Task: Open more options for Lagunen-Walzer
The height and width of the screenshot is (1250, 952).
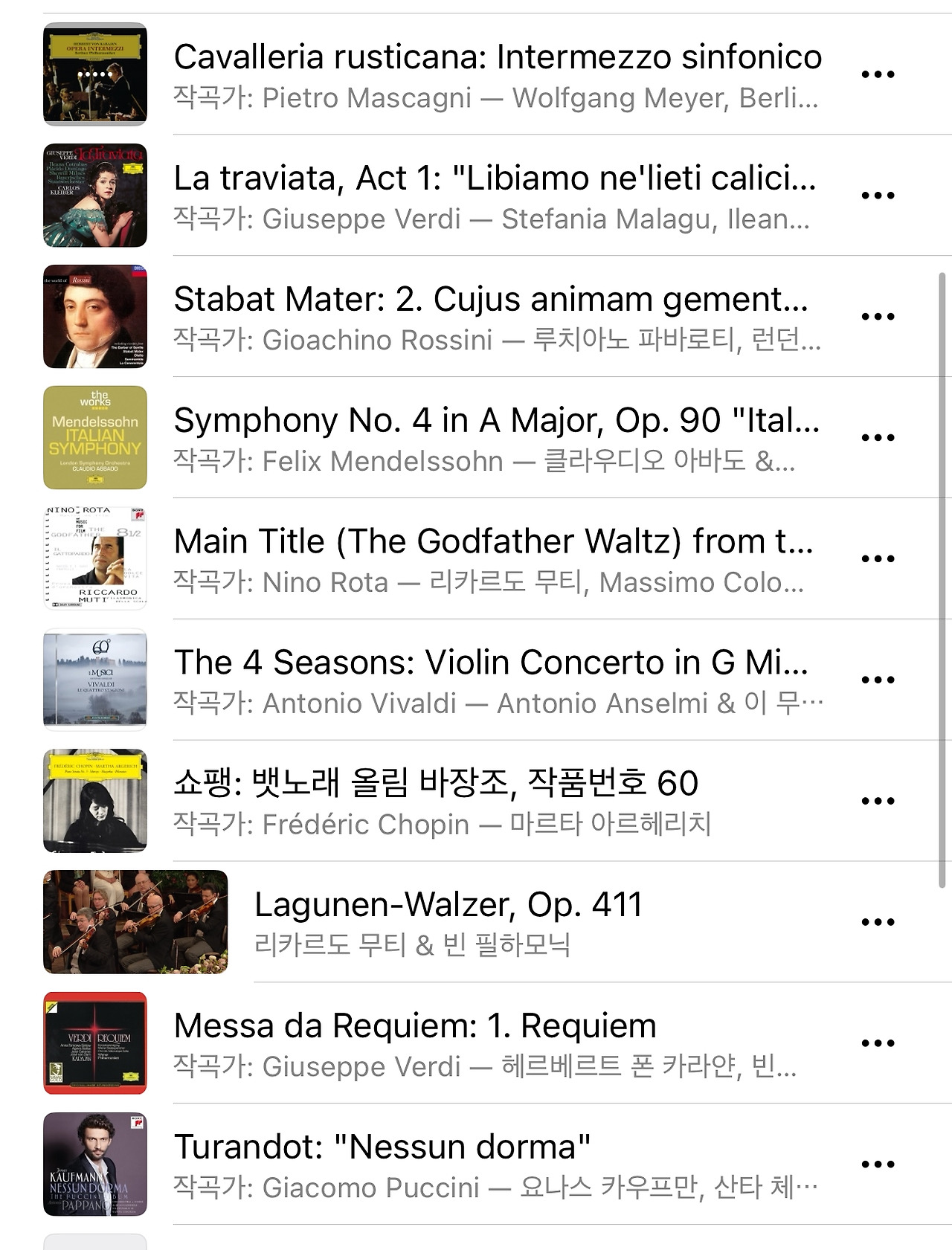Action: [878, 923]
